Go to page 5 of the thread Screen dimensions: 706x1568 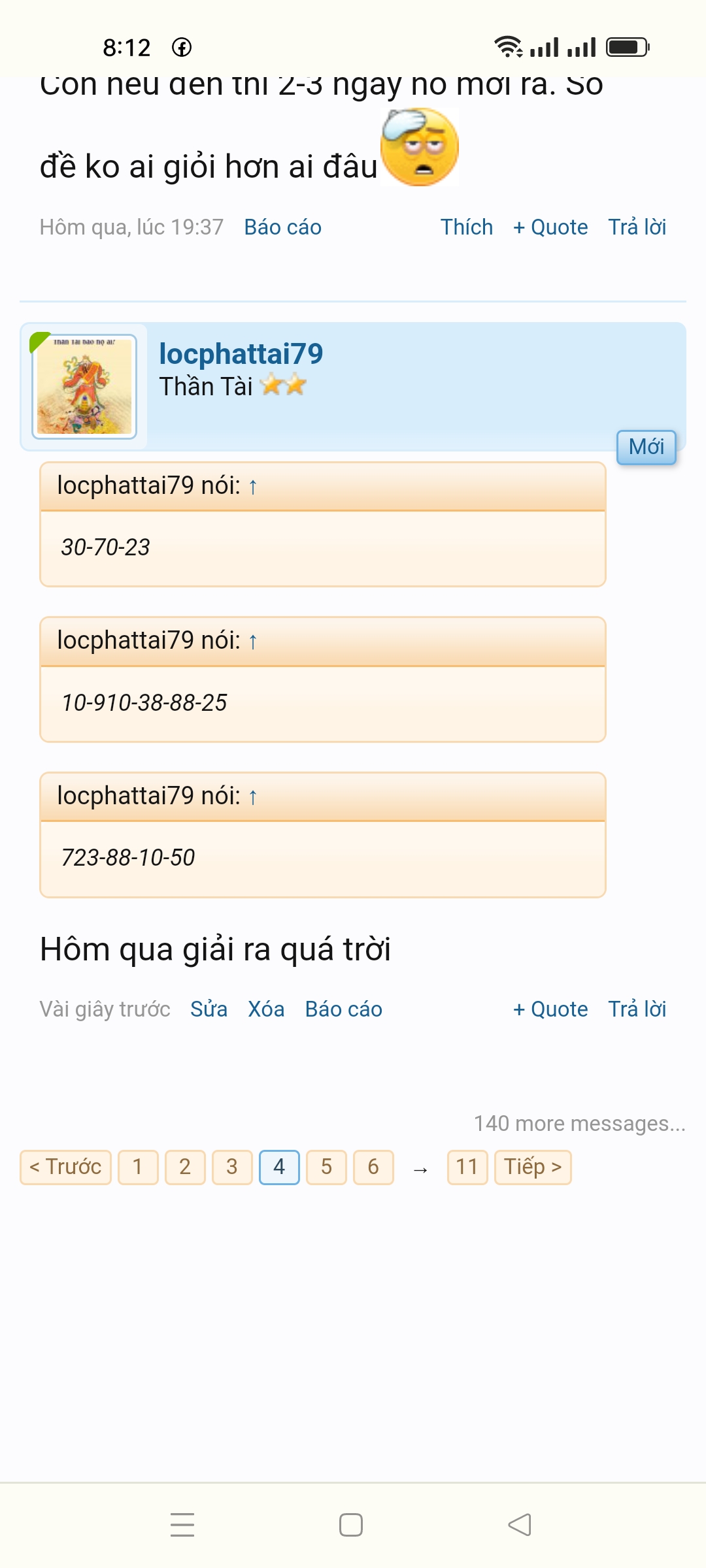[326, 1167]
